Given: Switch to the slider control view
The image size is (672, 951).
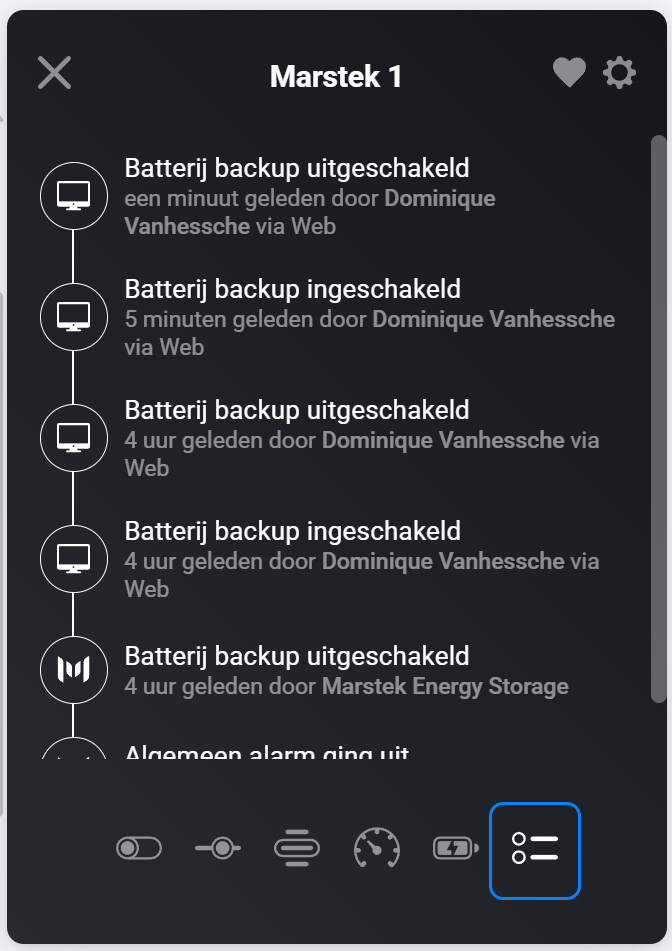Looking at the screenshot, I should (218, 849).
